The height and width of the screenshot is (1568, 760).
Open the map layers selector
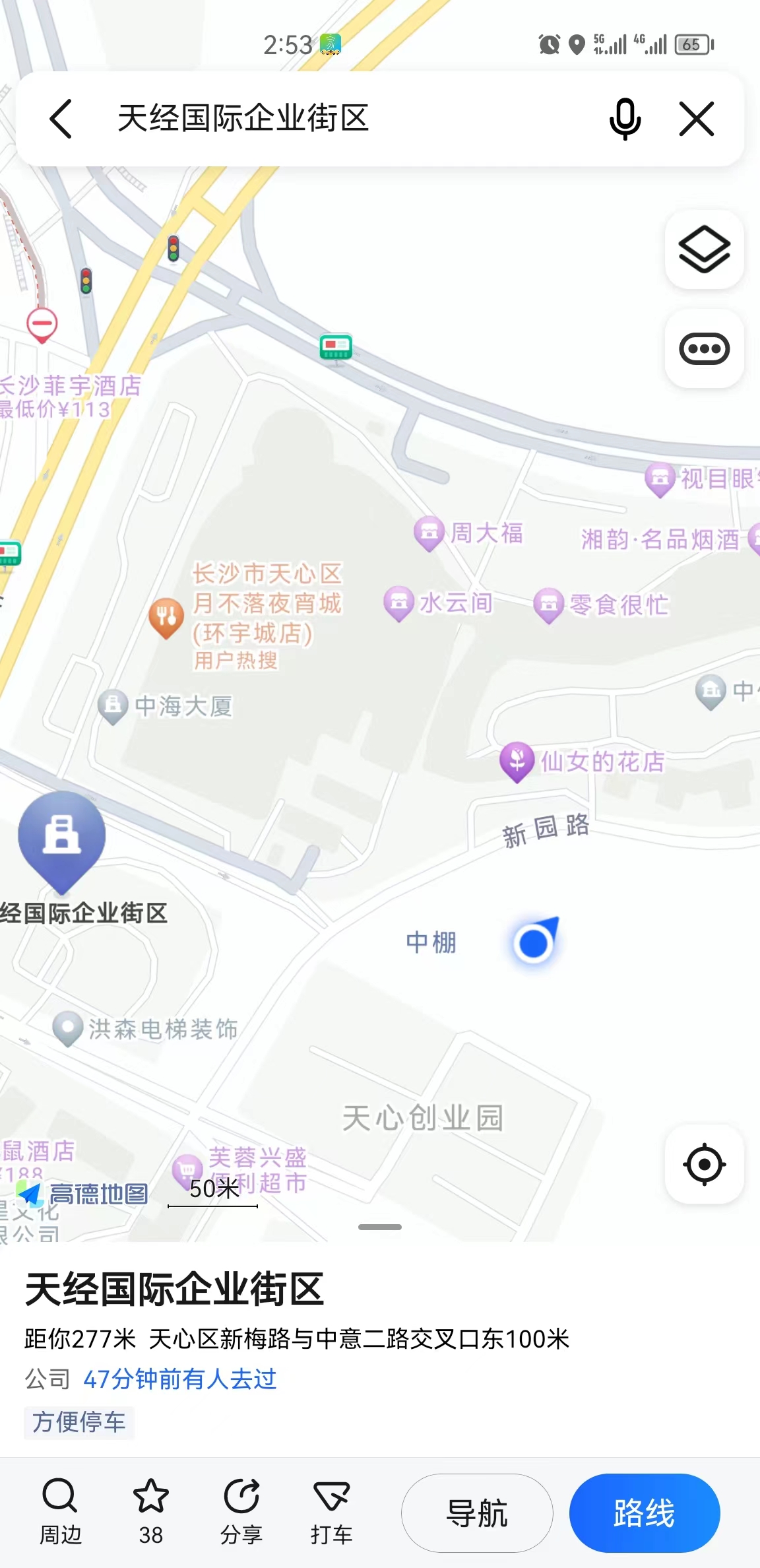coord(704,249)
